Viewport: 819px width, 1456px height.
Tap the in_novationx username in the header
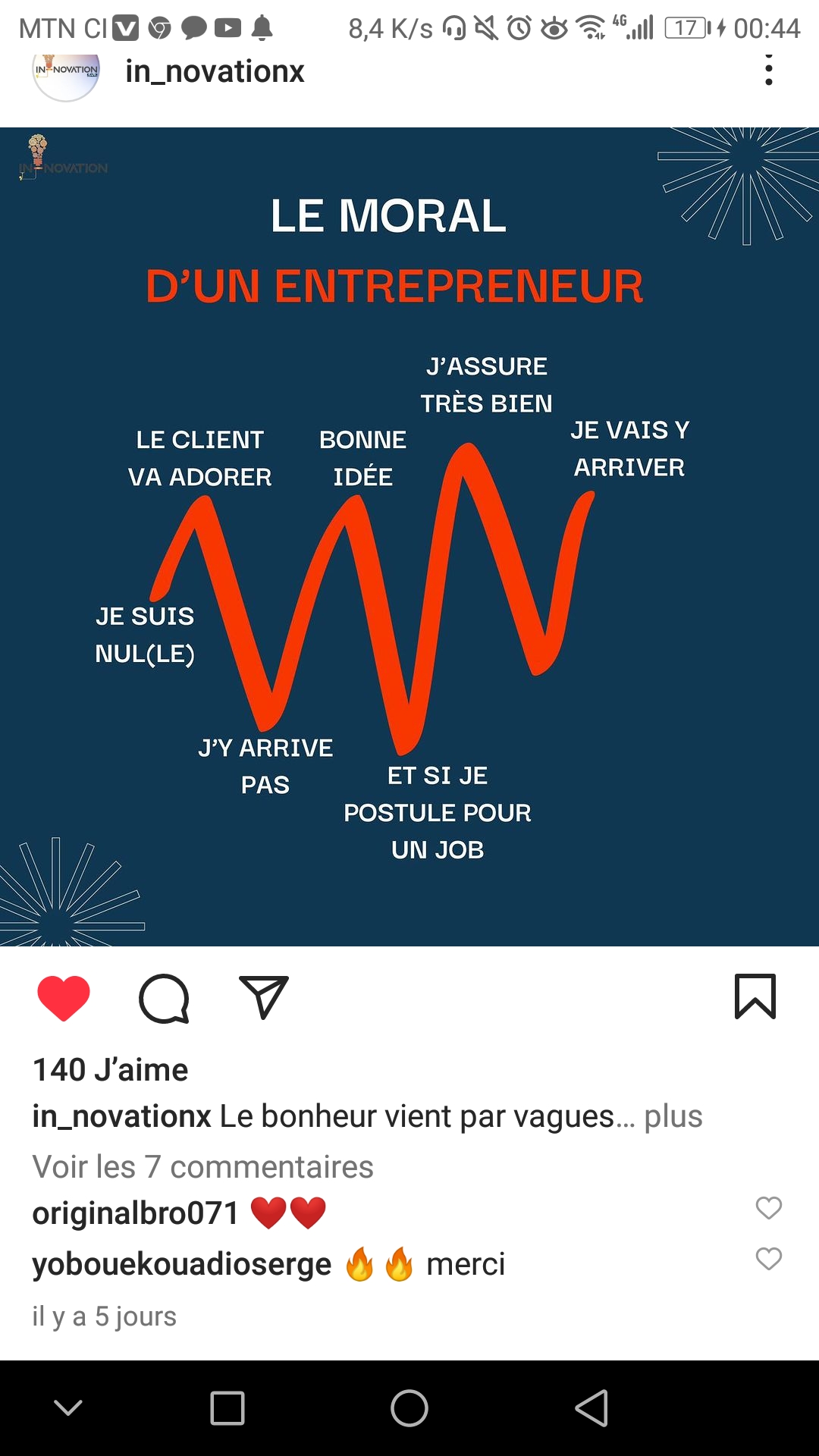tap(215, 71)
